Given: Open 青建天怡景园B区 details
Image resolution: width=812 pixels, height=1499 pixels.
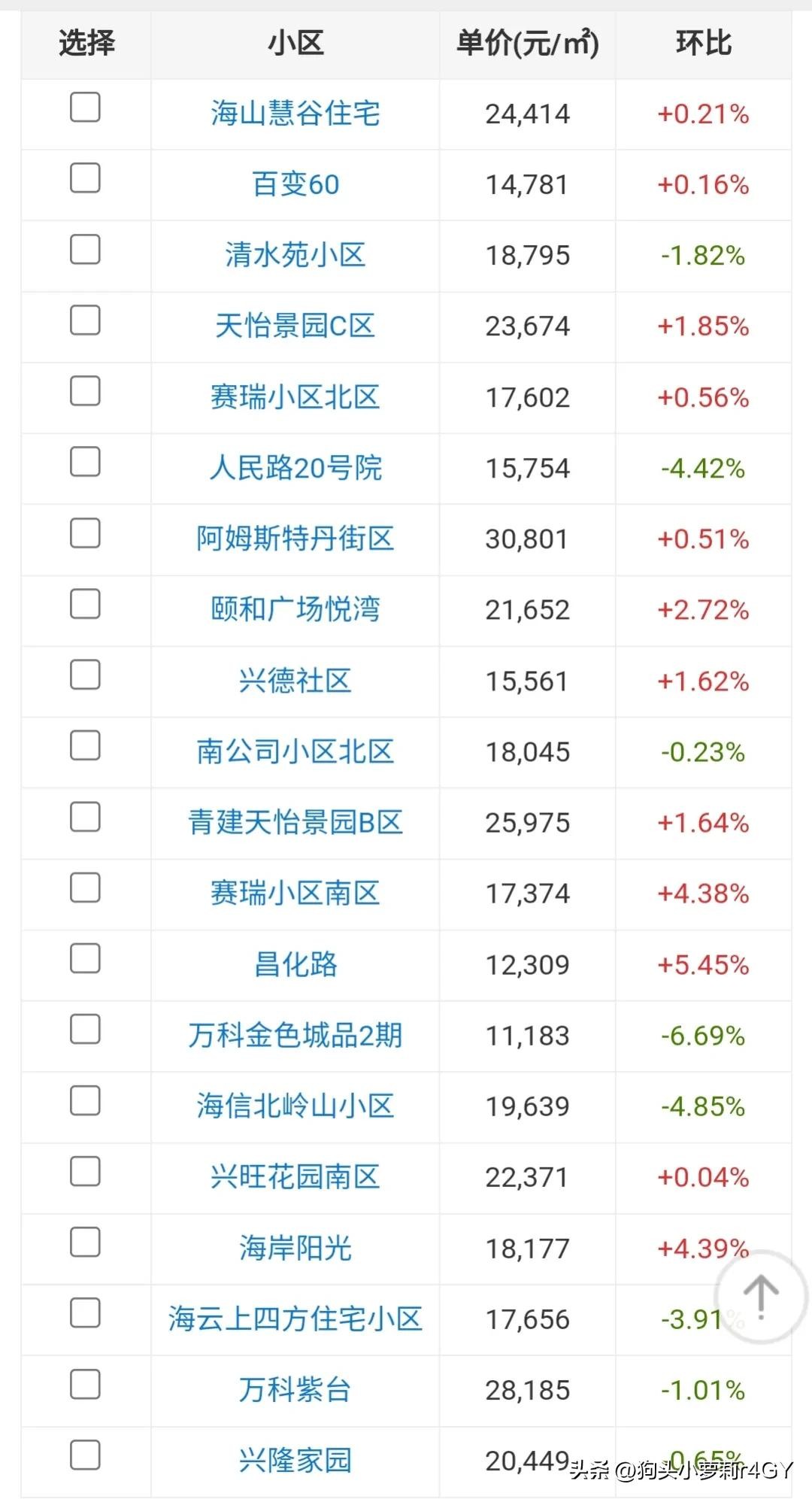Looking at the screenshot, I should point(295,823).
